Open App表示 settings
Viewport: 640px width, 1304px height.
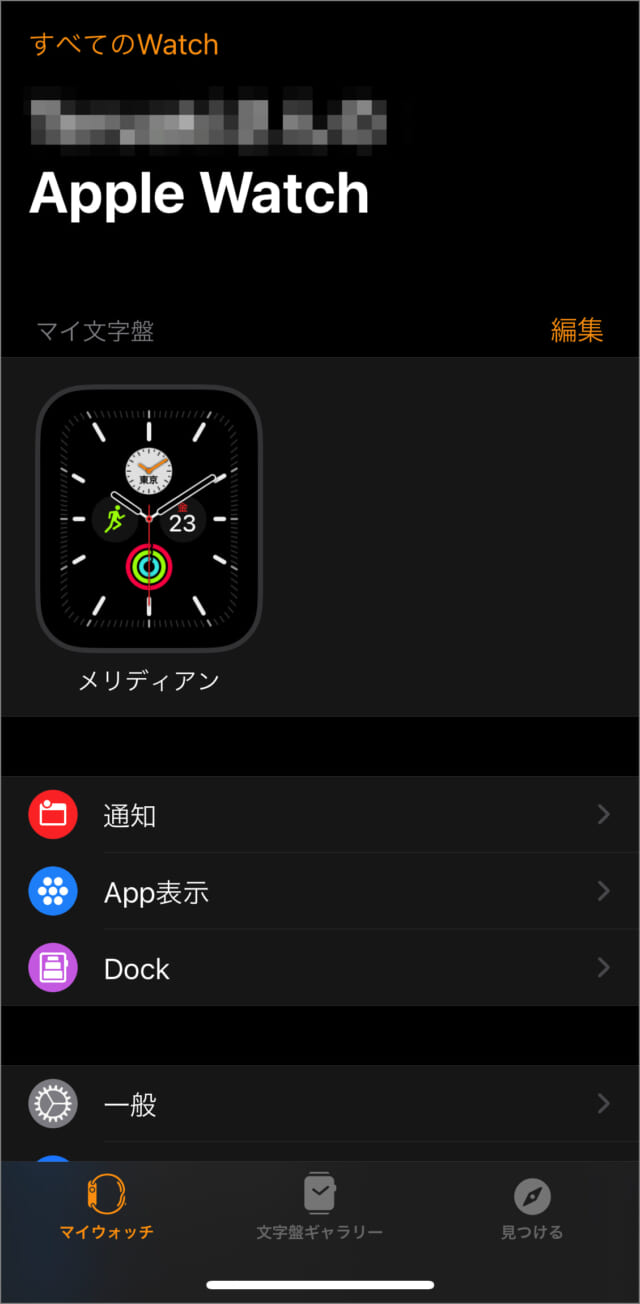(x=320, y=892)
